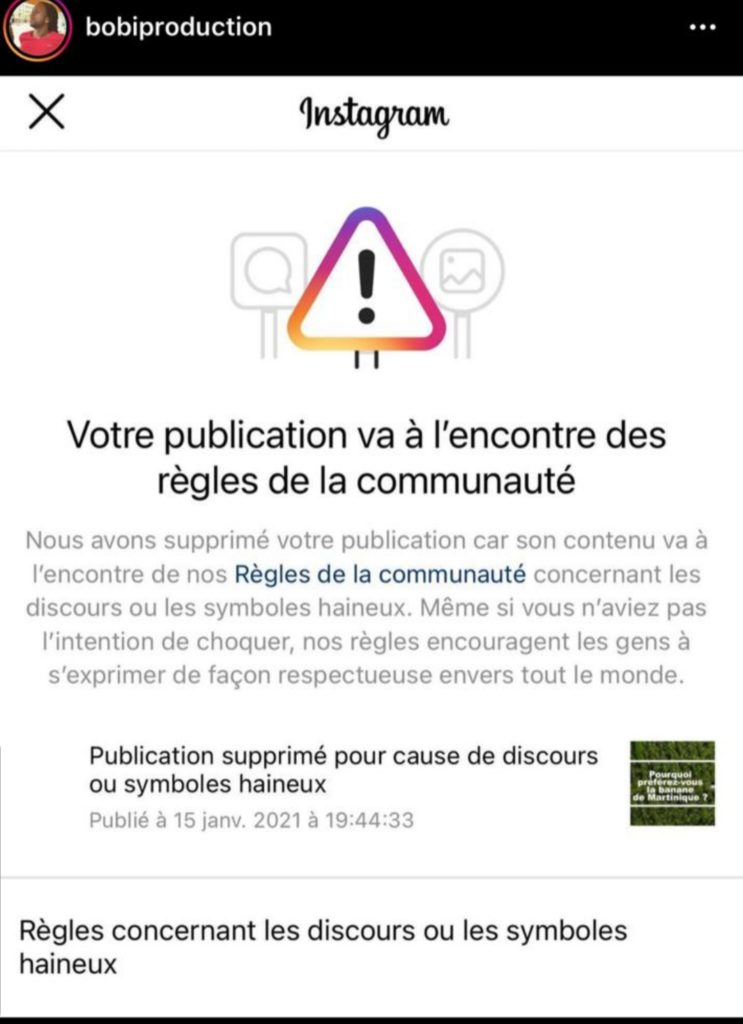The height and width of the screenshot is (1024, 743).
Task: Tap the bobiproduction username
Action: pos(179,27)
